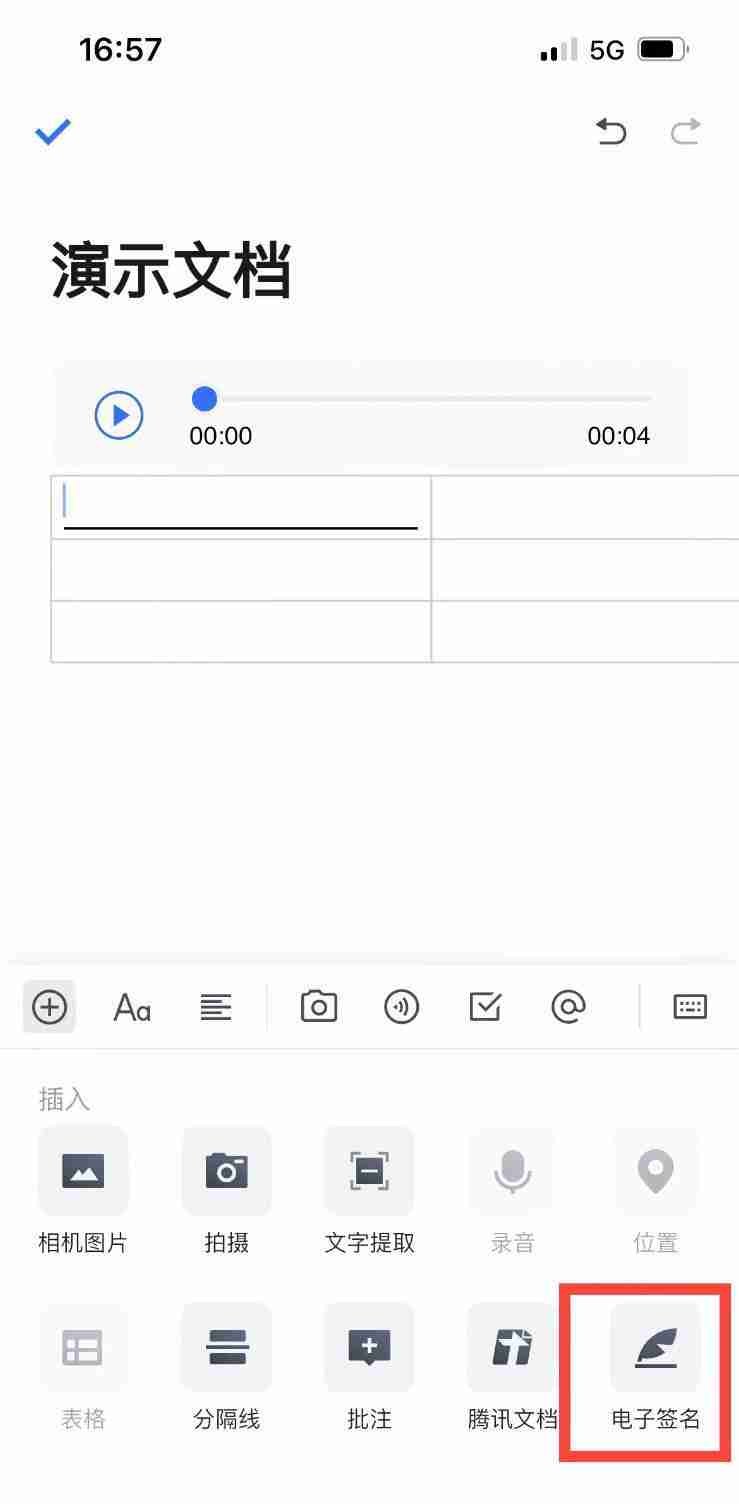Add an 电子签名 signature

click(655, 1348)
